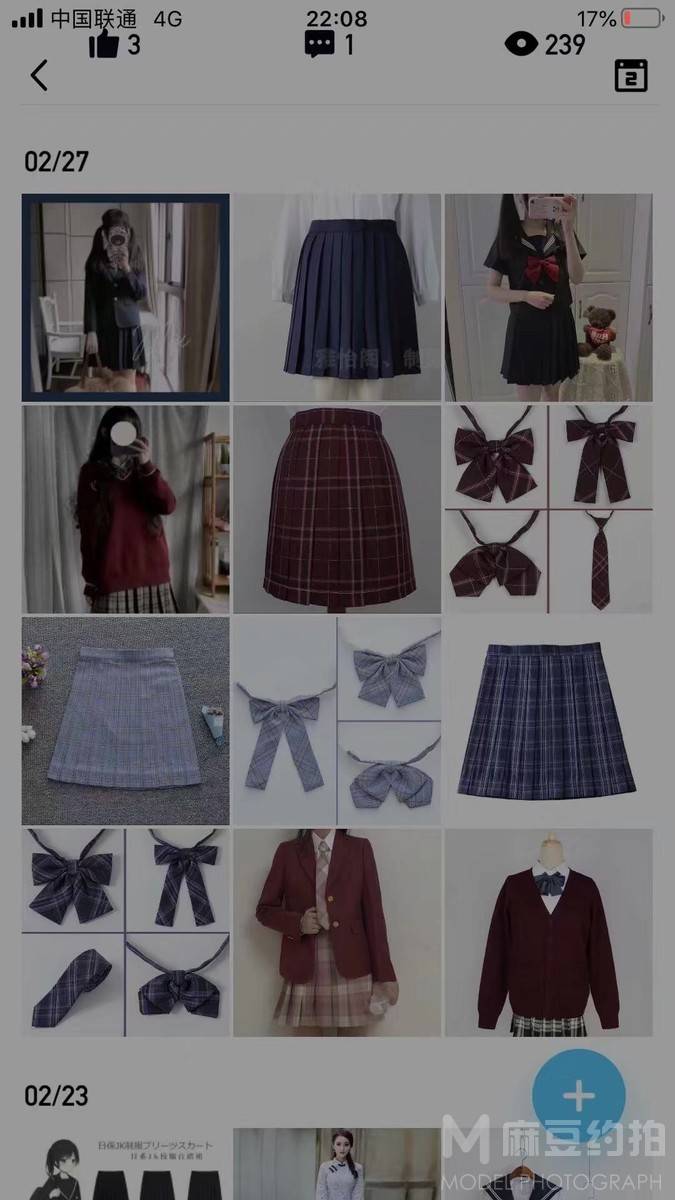The height and width of the screenshot is (1200, 675).
Task: Open the blue plaid pleated skirt photo
Action: pos(548,720)
